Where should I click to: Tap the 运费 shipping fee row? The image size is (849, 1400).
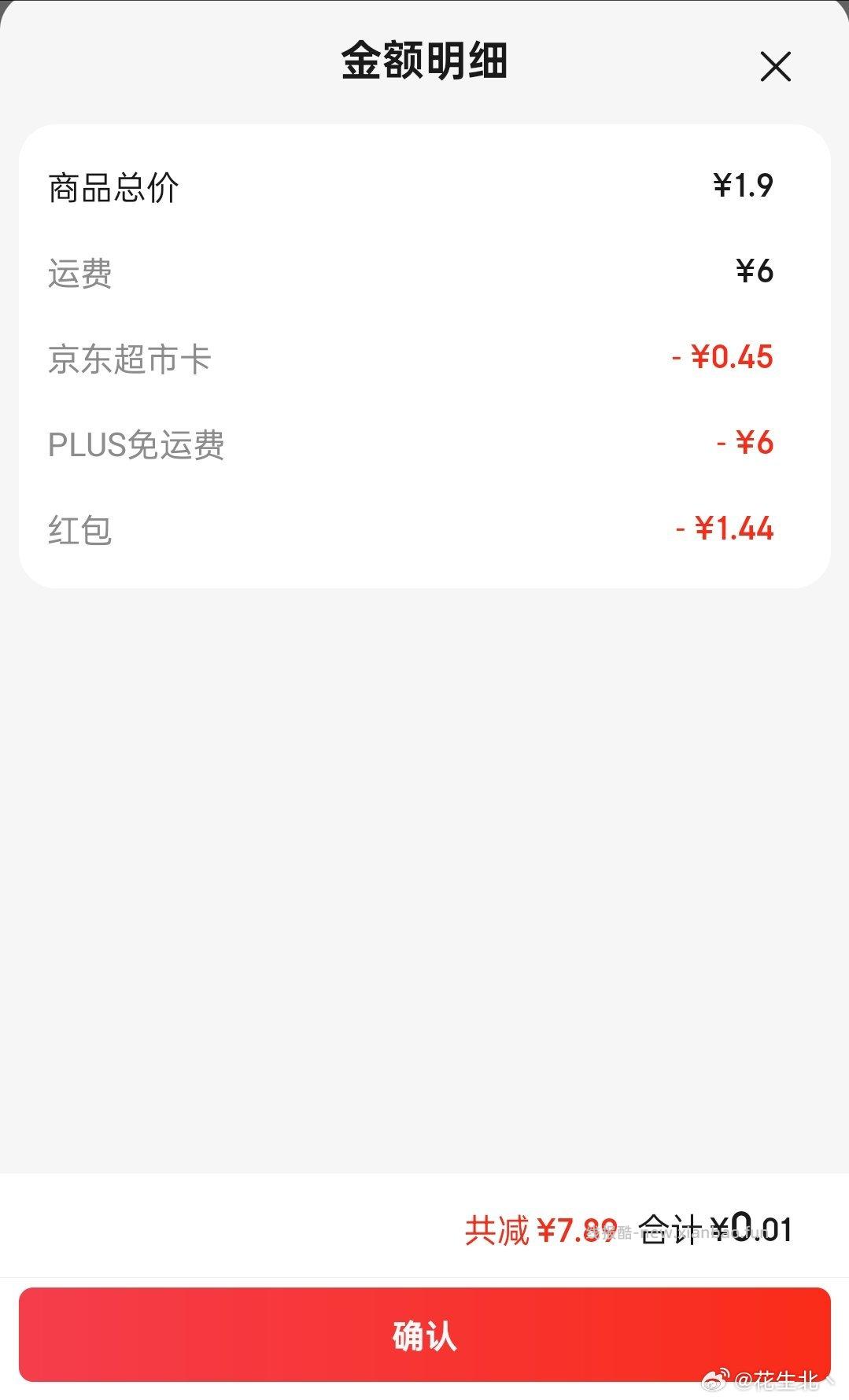[x=79, y=274]
